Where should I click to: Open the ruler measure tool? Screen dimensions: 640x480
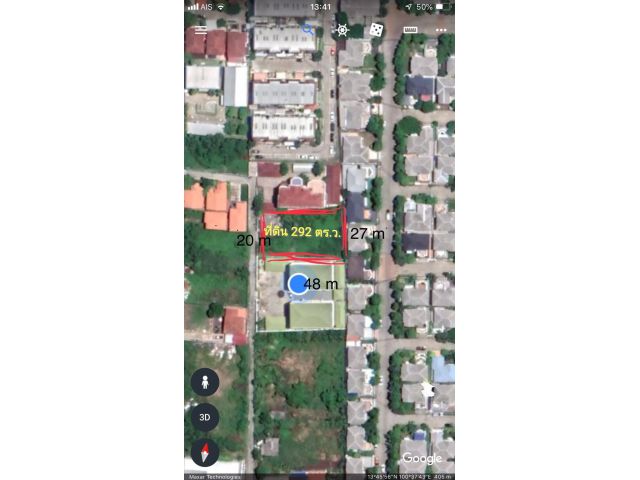[410, 30]
